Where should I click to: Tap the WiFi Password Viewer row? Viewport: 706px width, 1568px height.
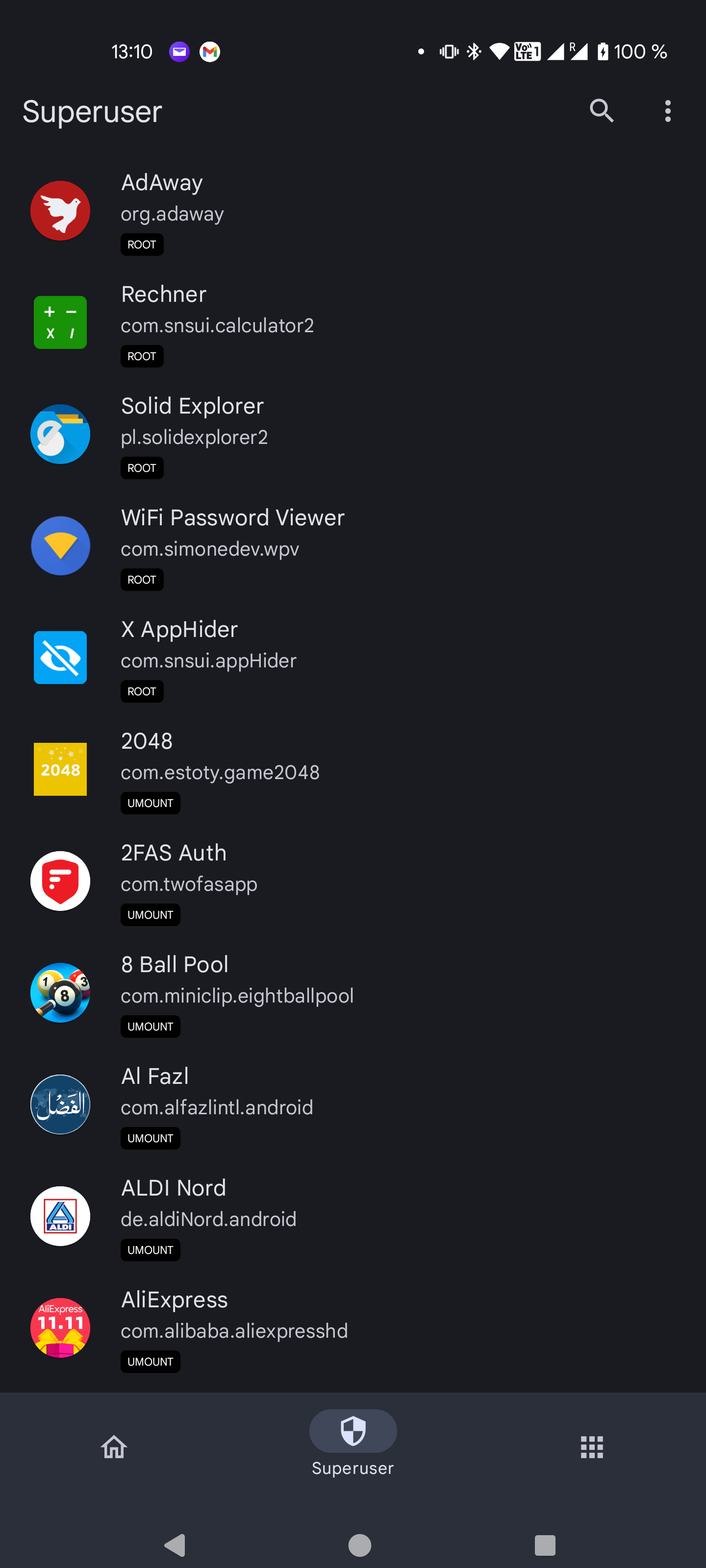point(353,547)
